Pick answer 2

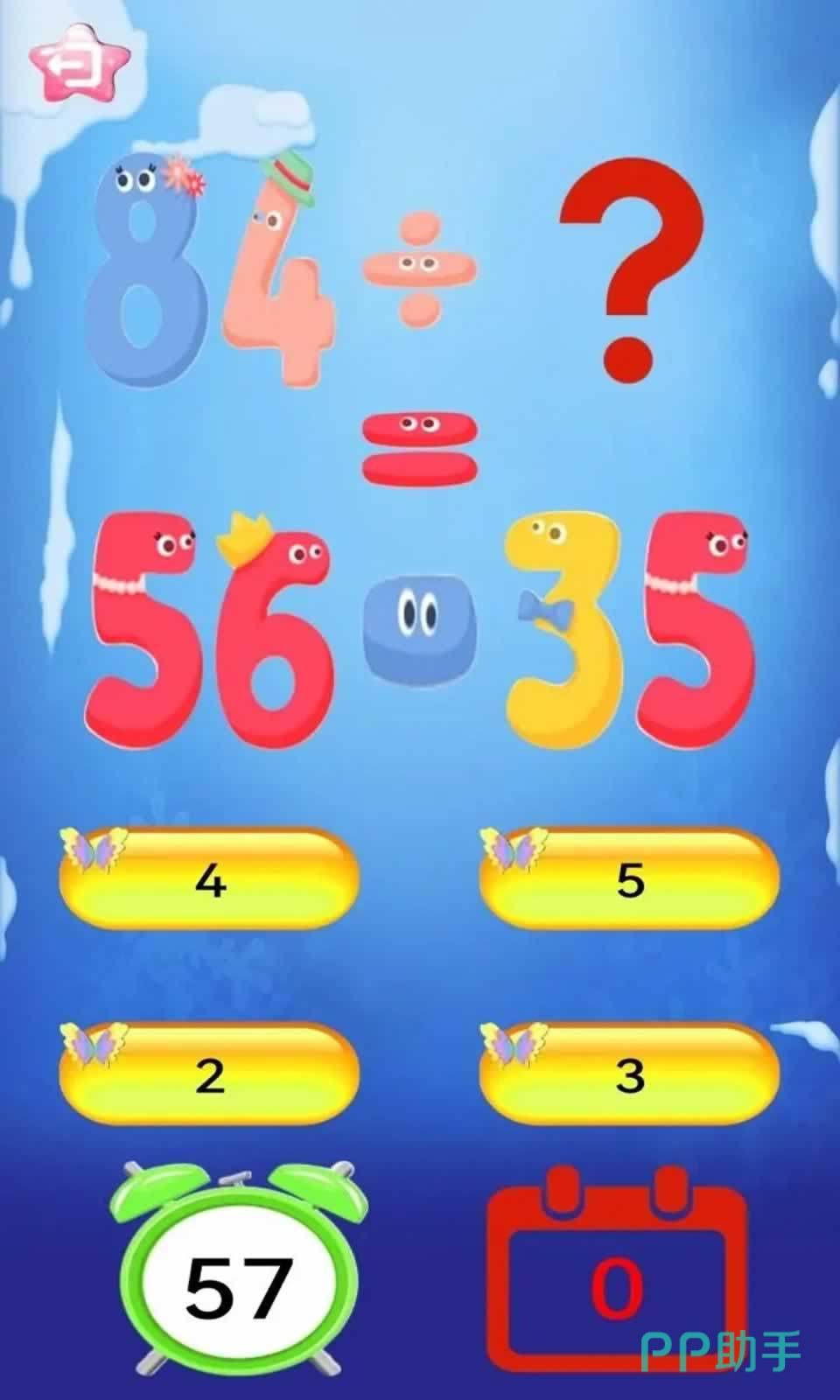pyautogui.click(x=208, y=1074)
